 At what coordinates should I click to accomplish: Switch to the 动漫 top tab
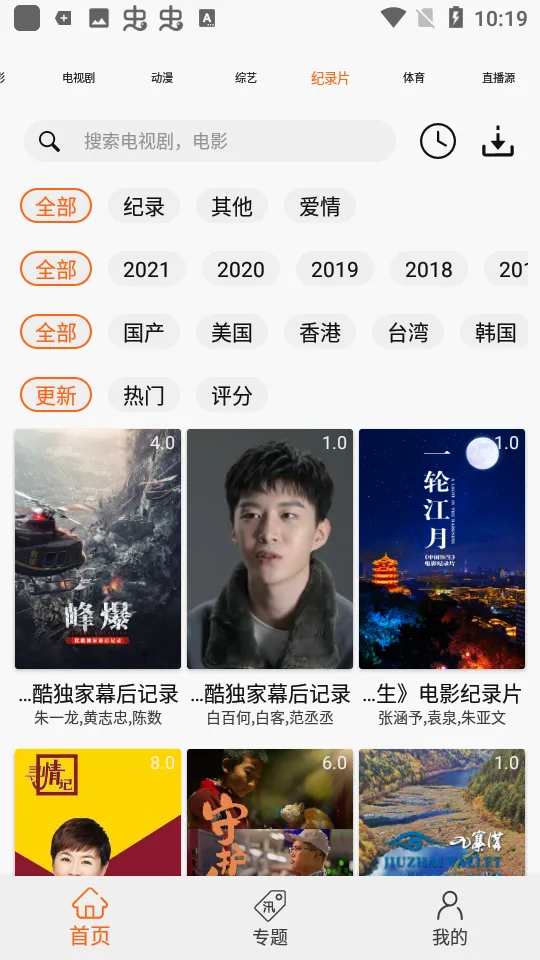tap(162, 78)
